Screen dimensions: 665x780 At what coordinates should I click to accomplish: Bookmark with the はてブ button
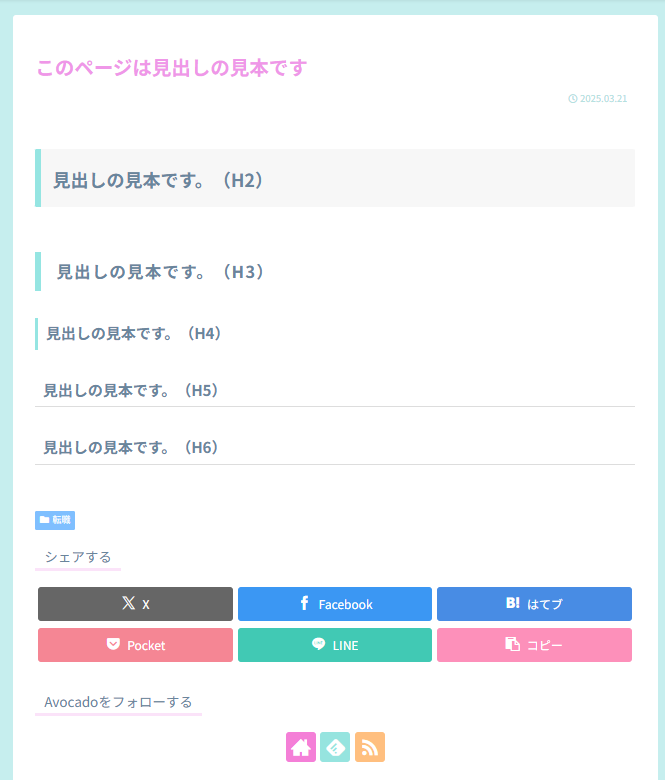534,604
